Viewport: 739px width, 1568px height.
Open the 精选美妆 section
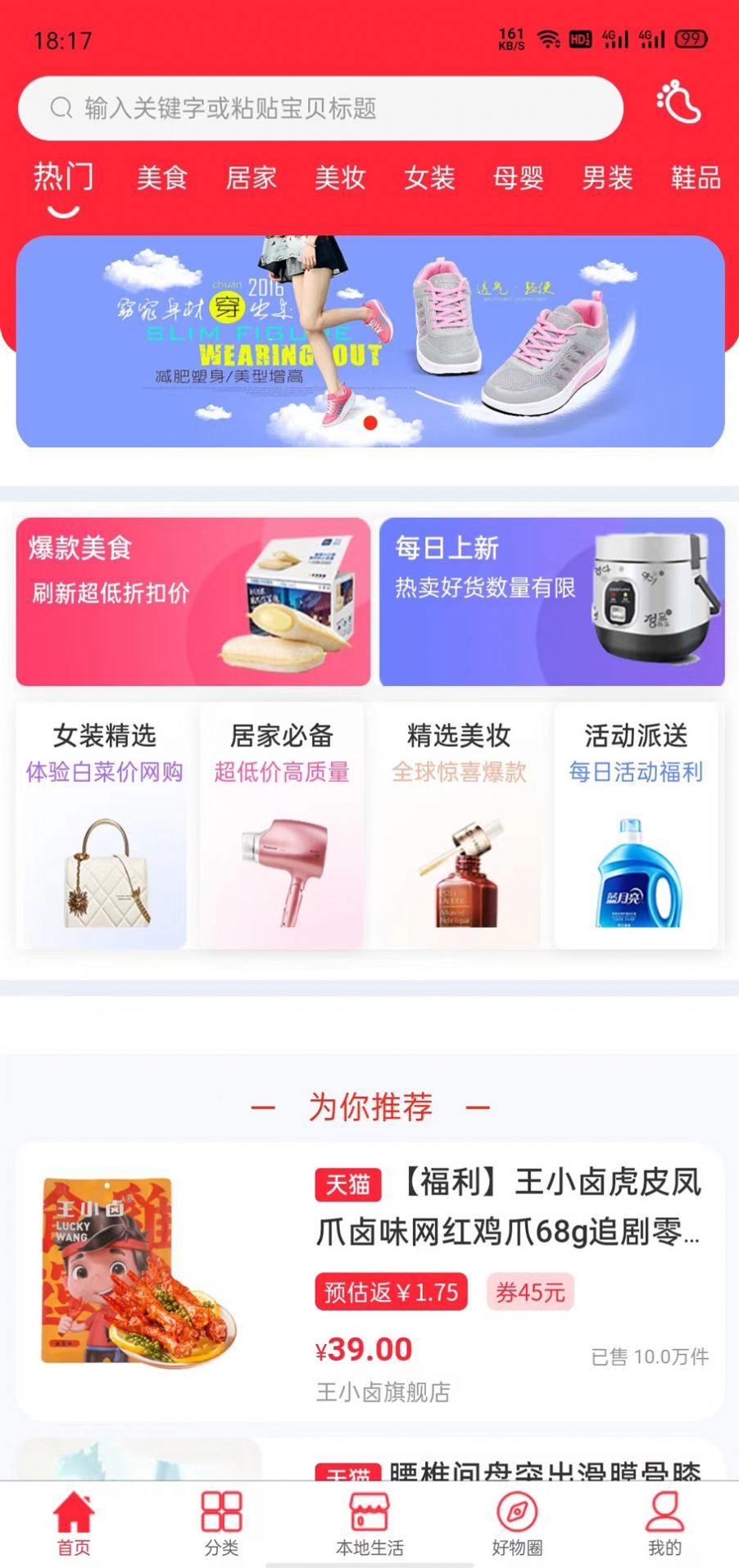(459, 825)
